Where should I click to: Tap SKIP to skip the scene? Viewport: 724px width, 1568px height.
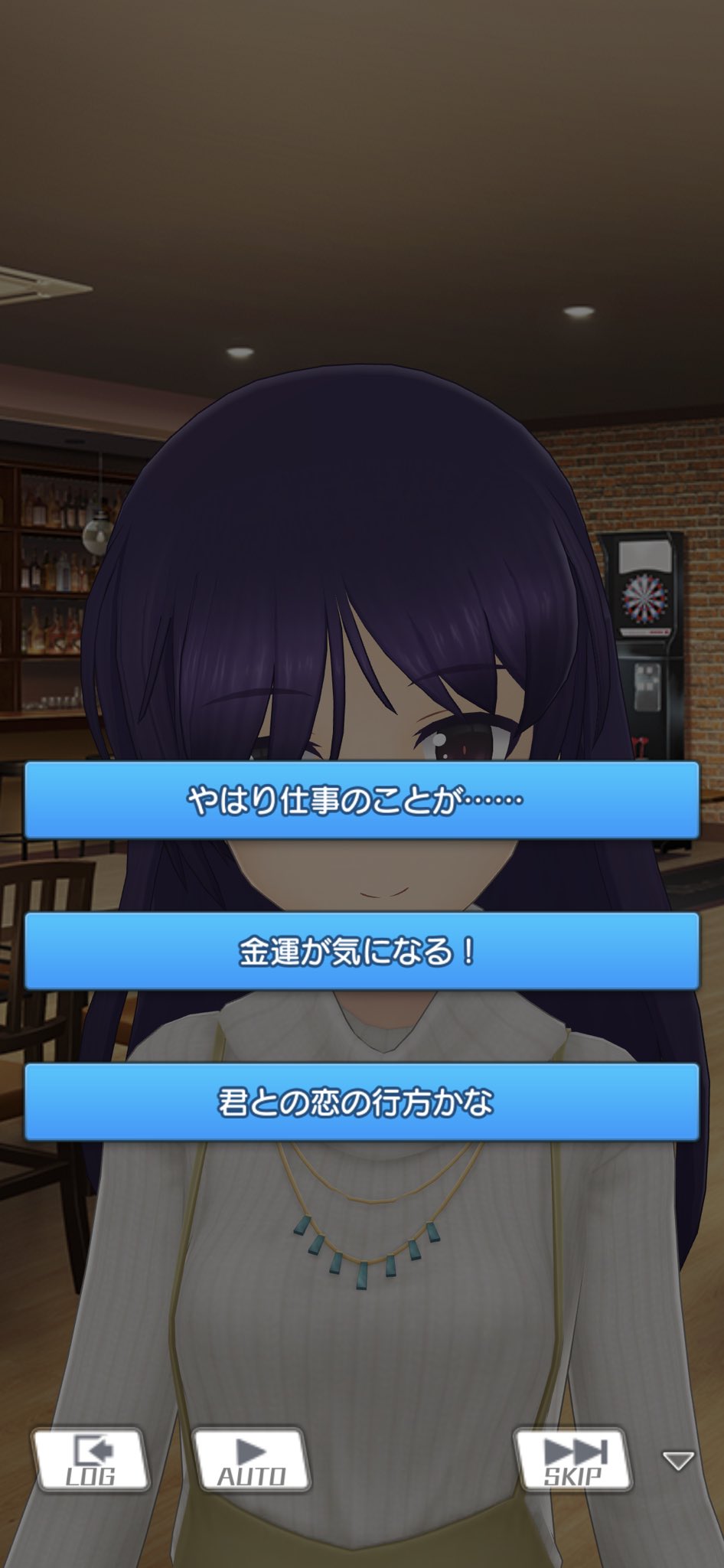(574, 1459)
